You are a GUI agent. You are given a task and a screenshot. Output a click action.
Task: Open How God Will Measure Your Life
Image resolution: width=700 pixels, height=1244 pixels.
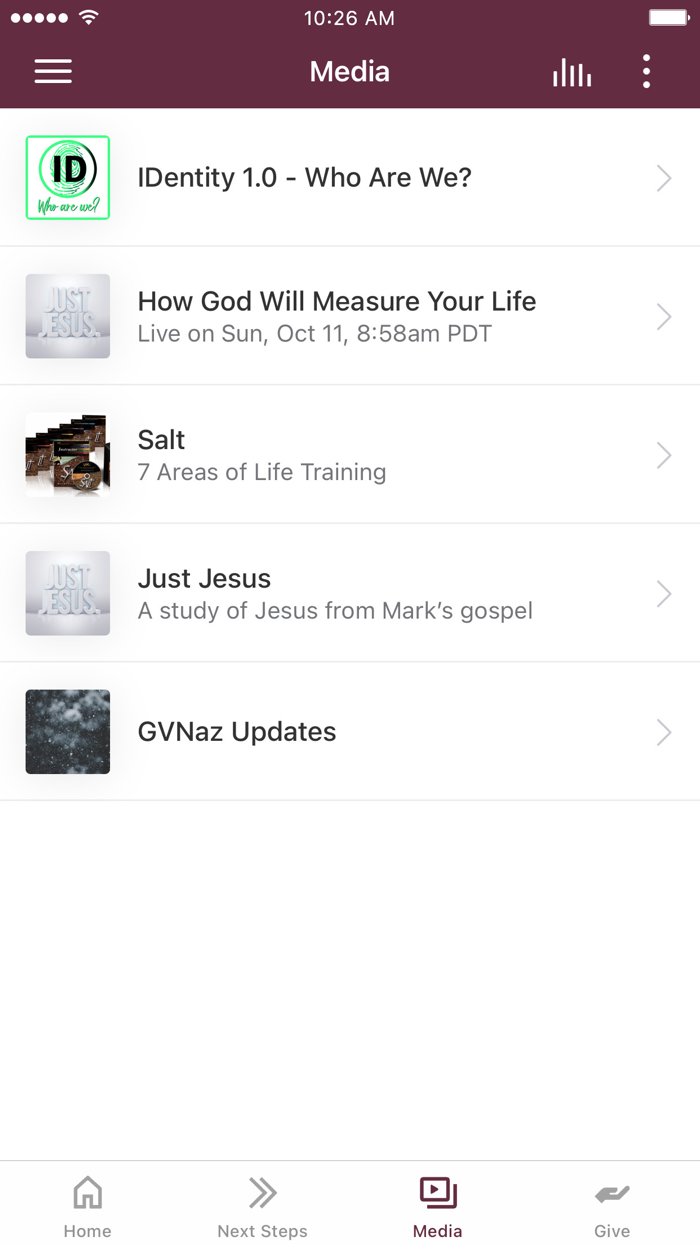[x=349, y=316]
